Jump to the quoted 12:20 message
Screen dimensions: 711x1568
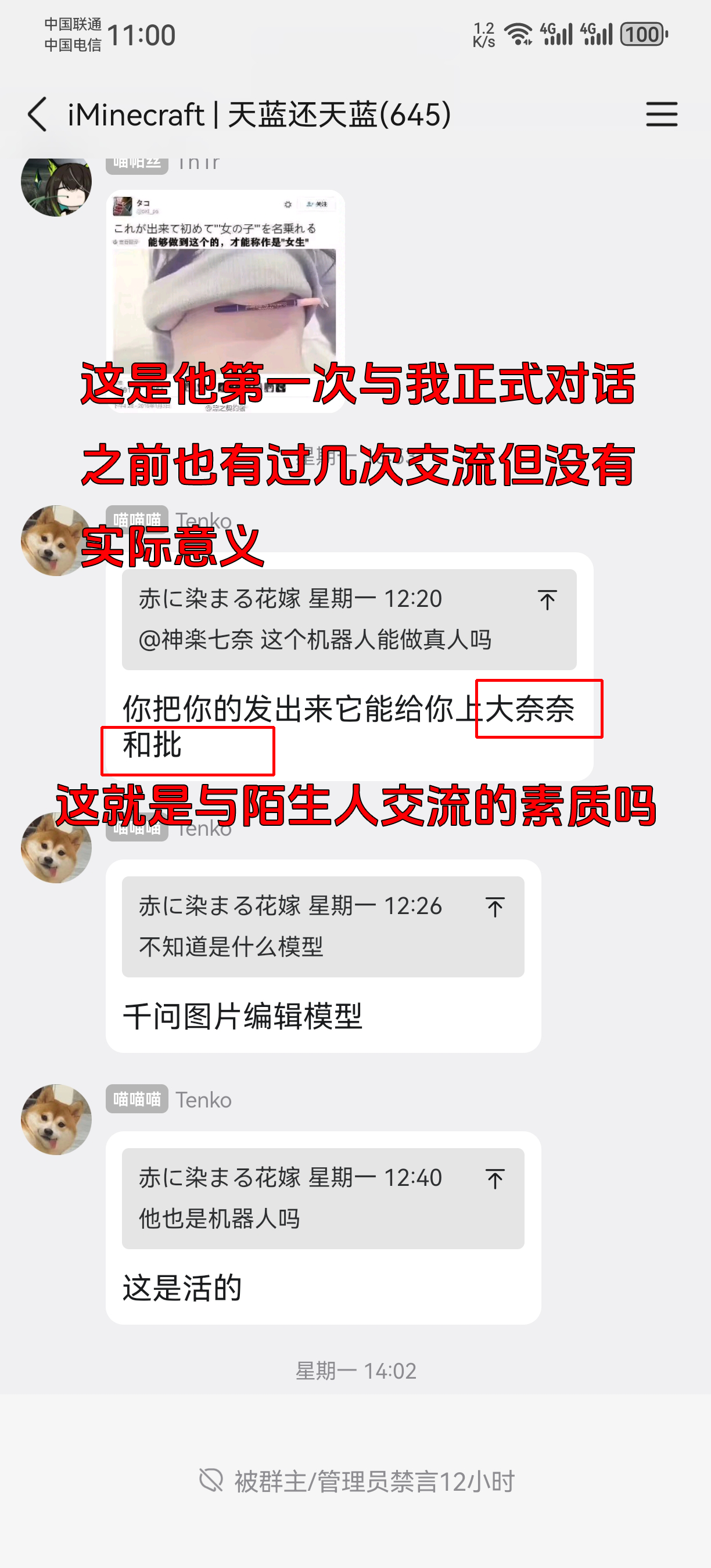click(547, 600)
